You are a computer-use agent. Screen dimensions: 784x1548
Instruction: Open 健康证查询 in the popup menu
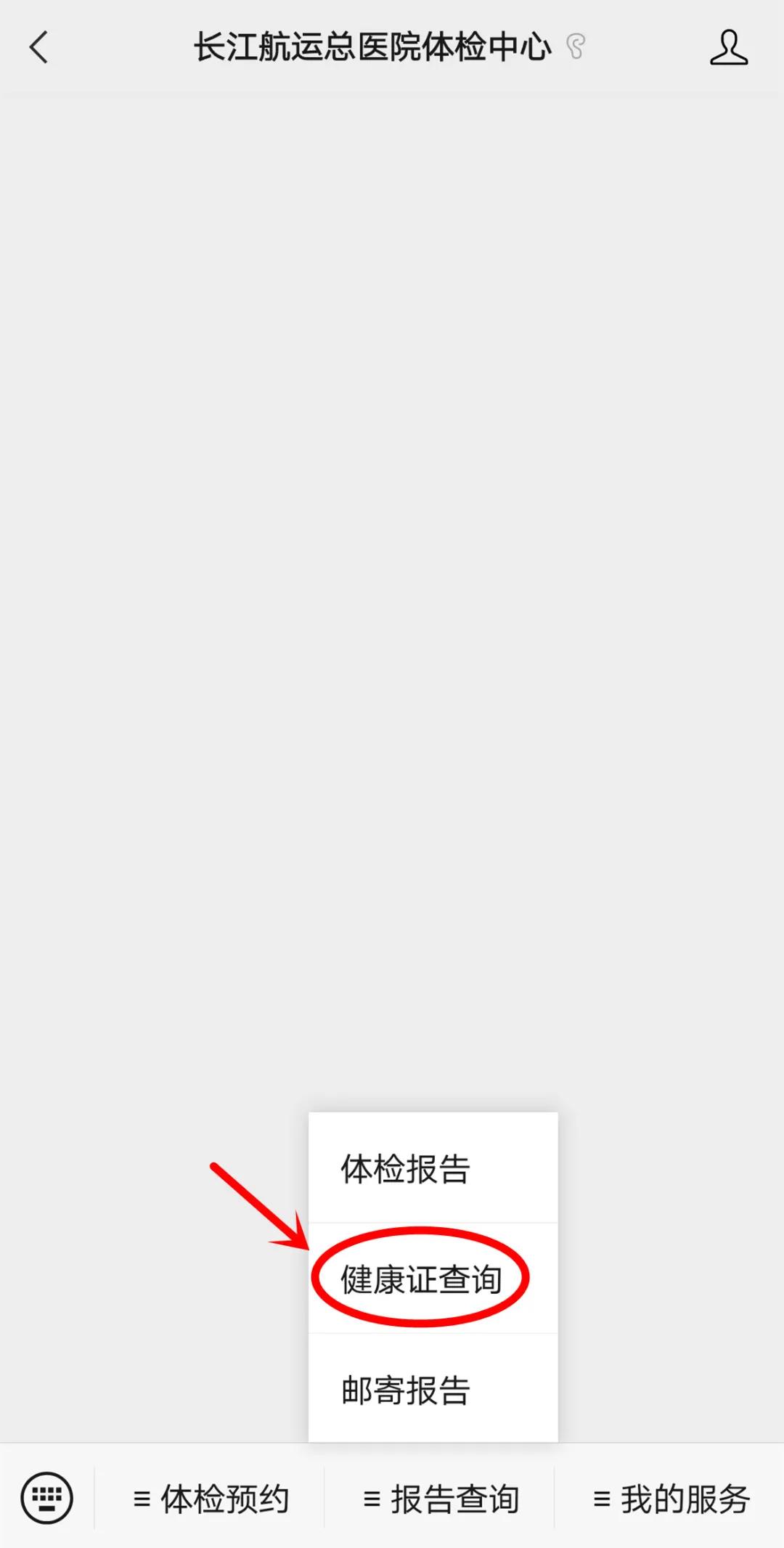[x=422, y=1279]
